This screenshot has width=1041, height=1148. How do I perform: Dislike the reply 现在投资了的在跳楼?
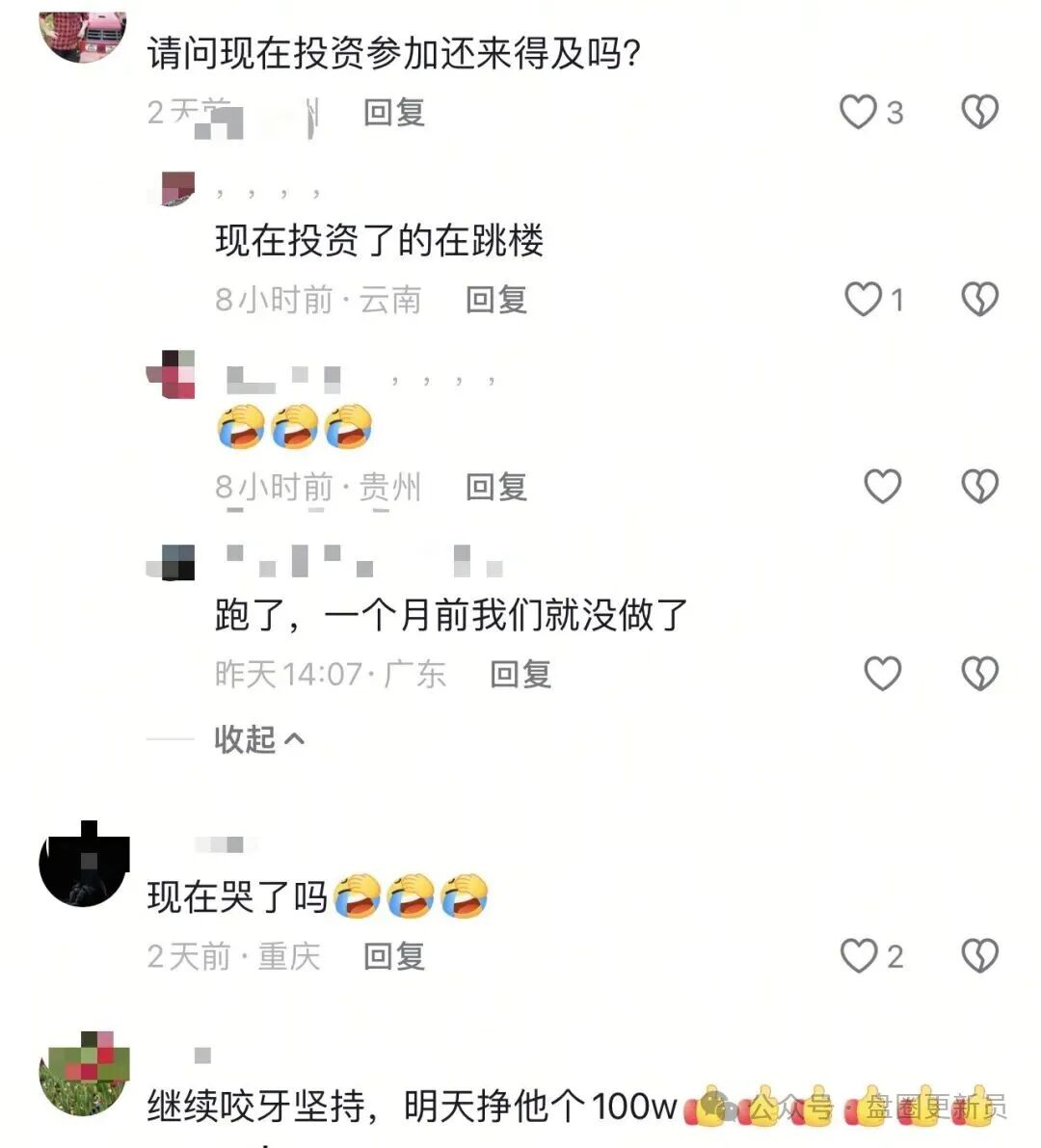pyautogui.click(x=979, y=300)
